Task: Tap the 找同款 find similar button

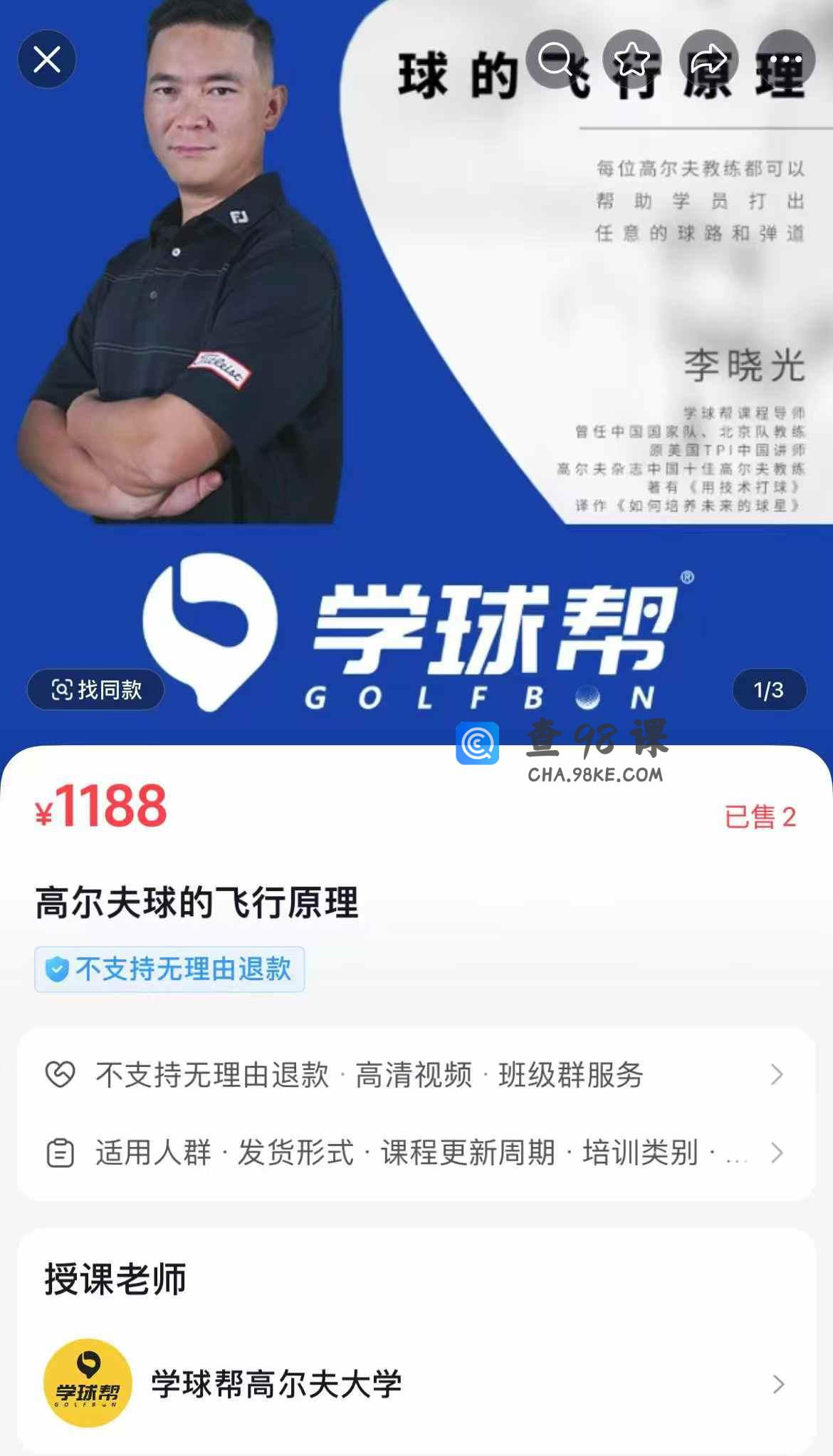Action: coord(96,690)
